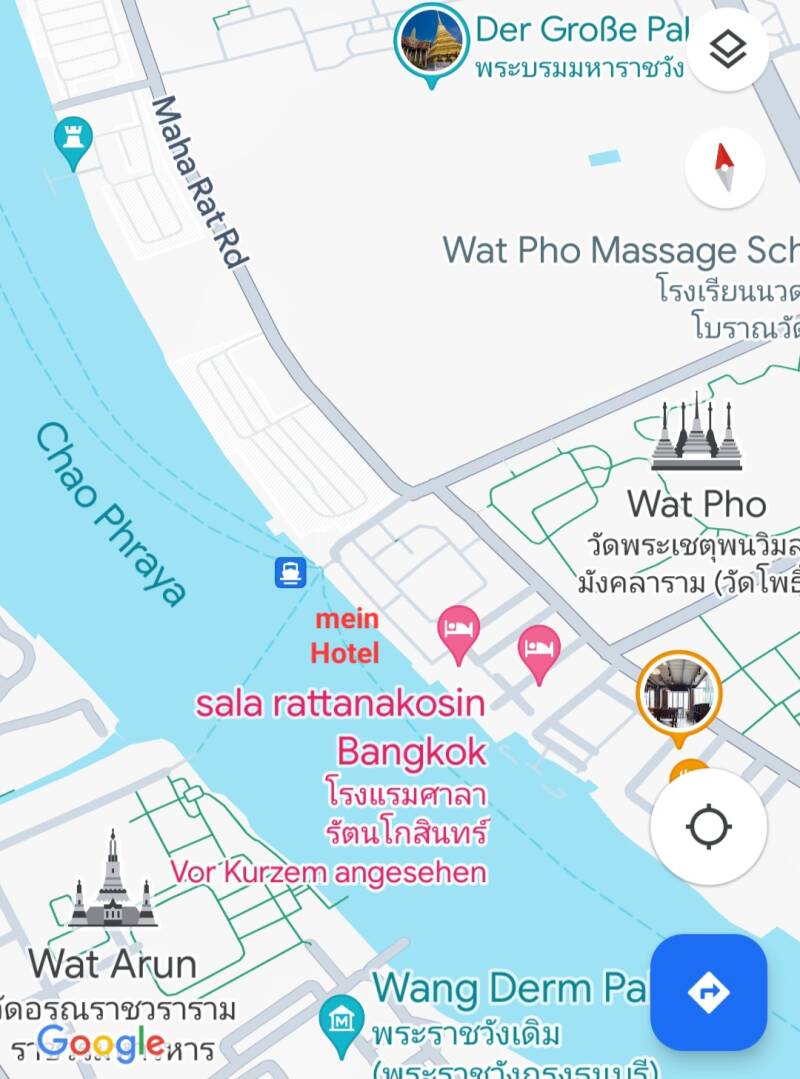Screen dimensions: 800x1079
Task: Tap the compass to reset north
Action: pos(725,167)
